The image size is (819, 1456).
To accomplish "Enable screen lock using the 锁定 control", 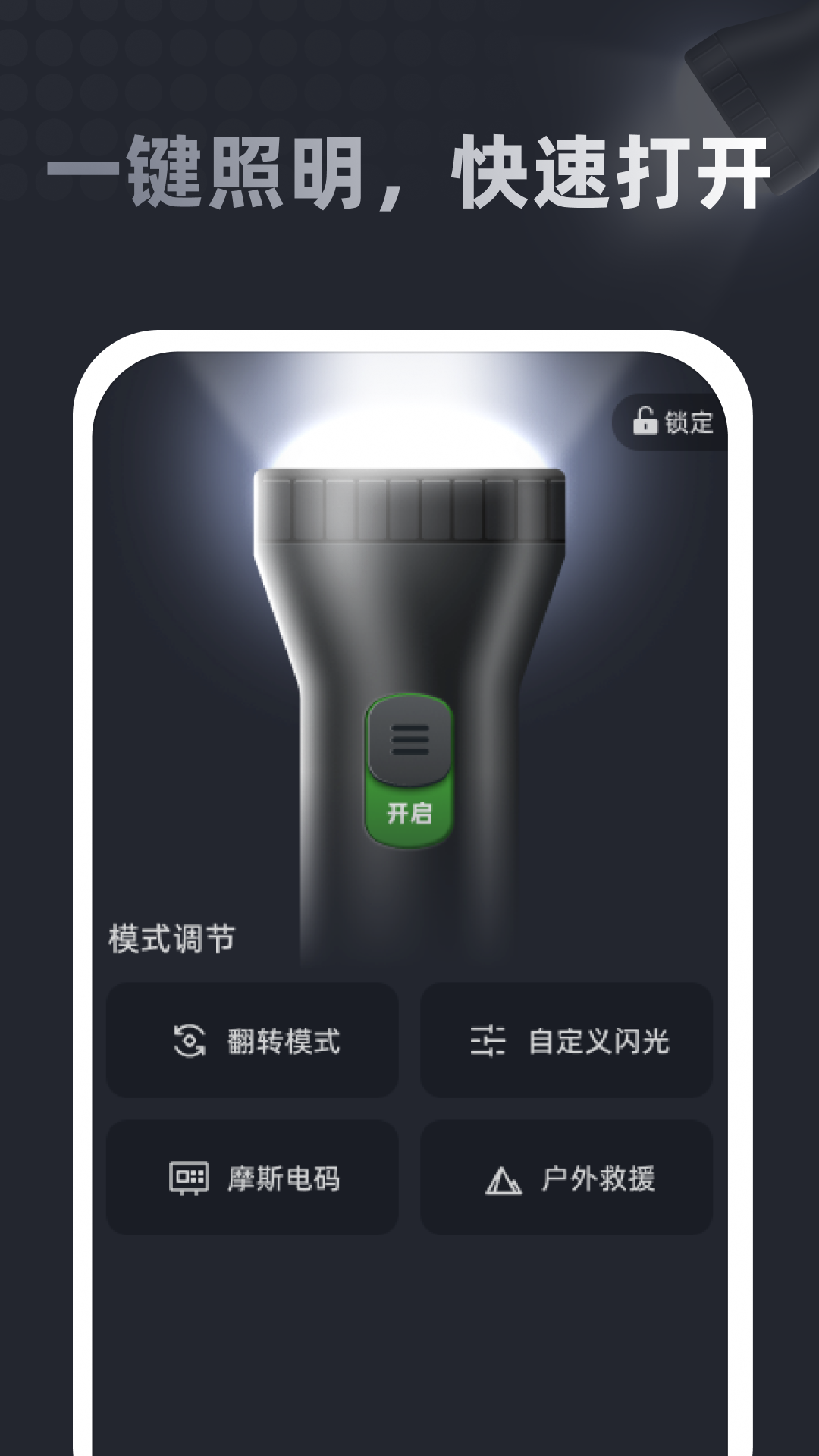I will click(x=672, y=422).
